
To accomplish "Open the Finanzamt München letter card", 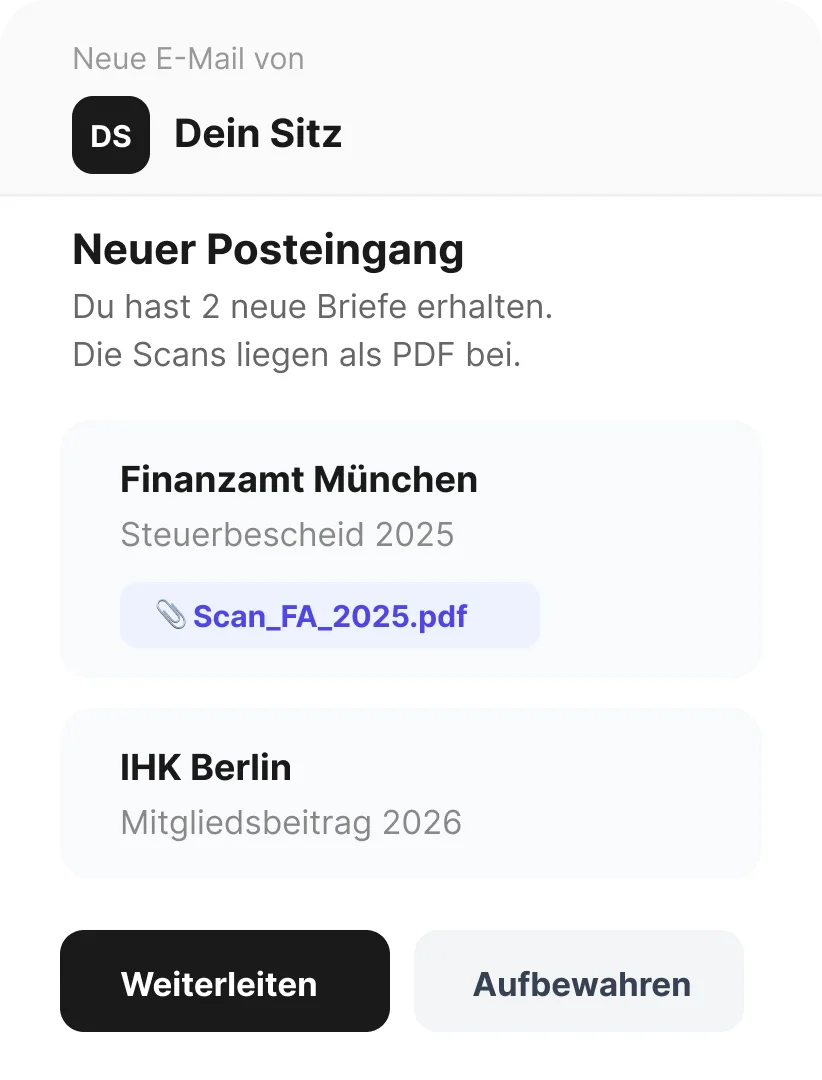I will tap(411, 549).
